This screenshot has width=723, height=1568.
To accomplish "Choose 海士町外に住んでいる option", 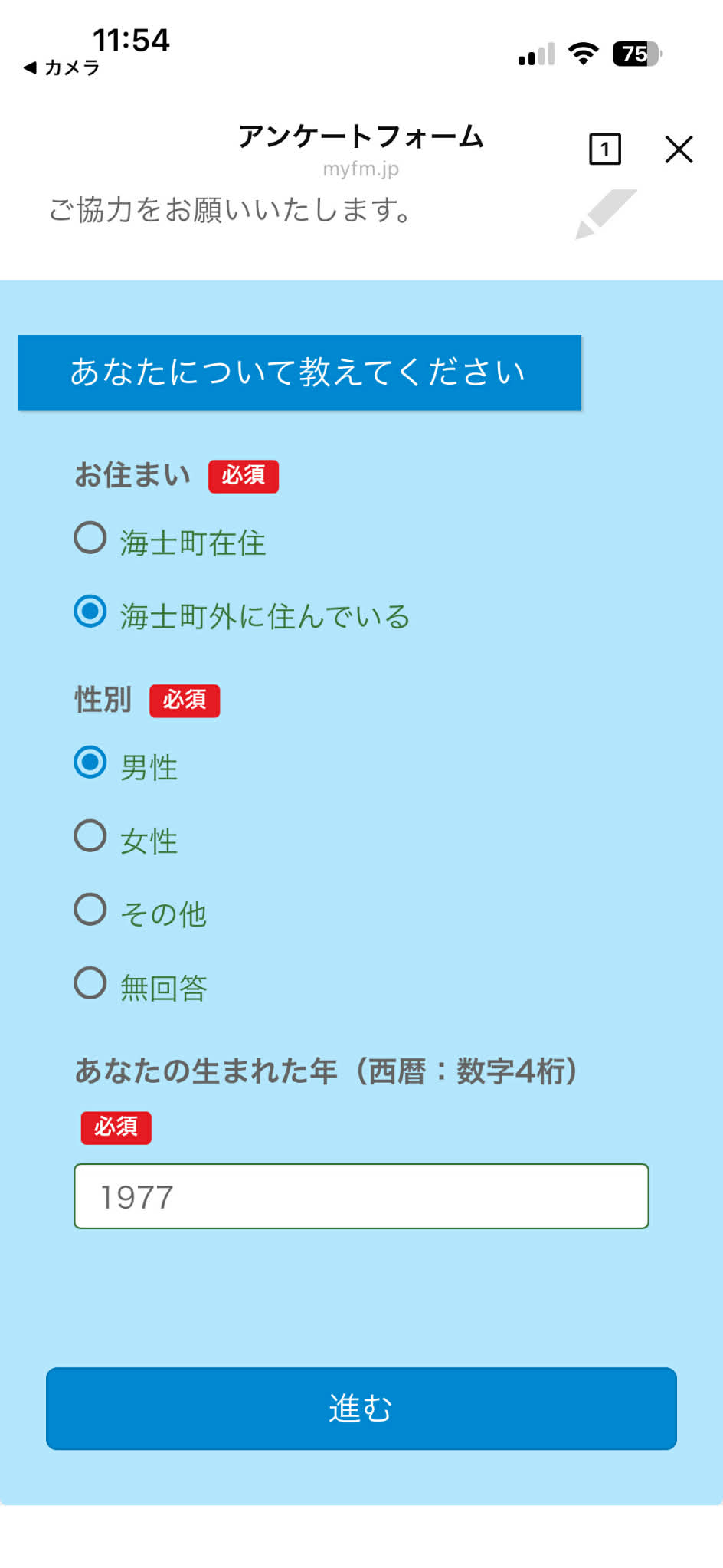I will [x=90, y=612].
